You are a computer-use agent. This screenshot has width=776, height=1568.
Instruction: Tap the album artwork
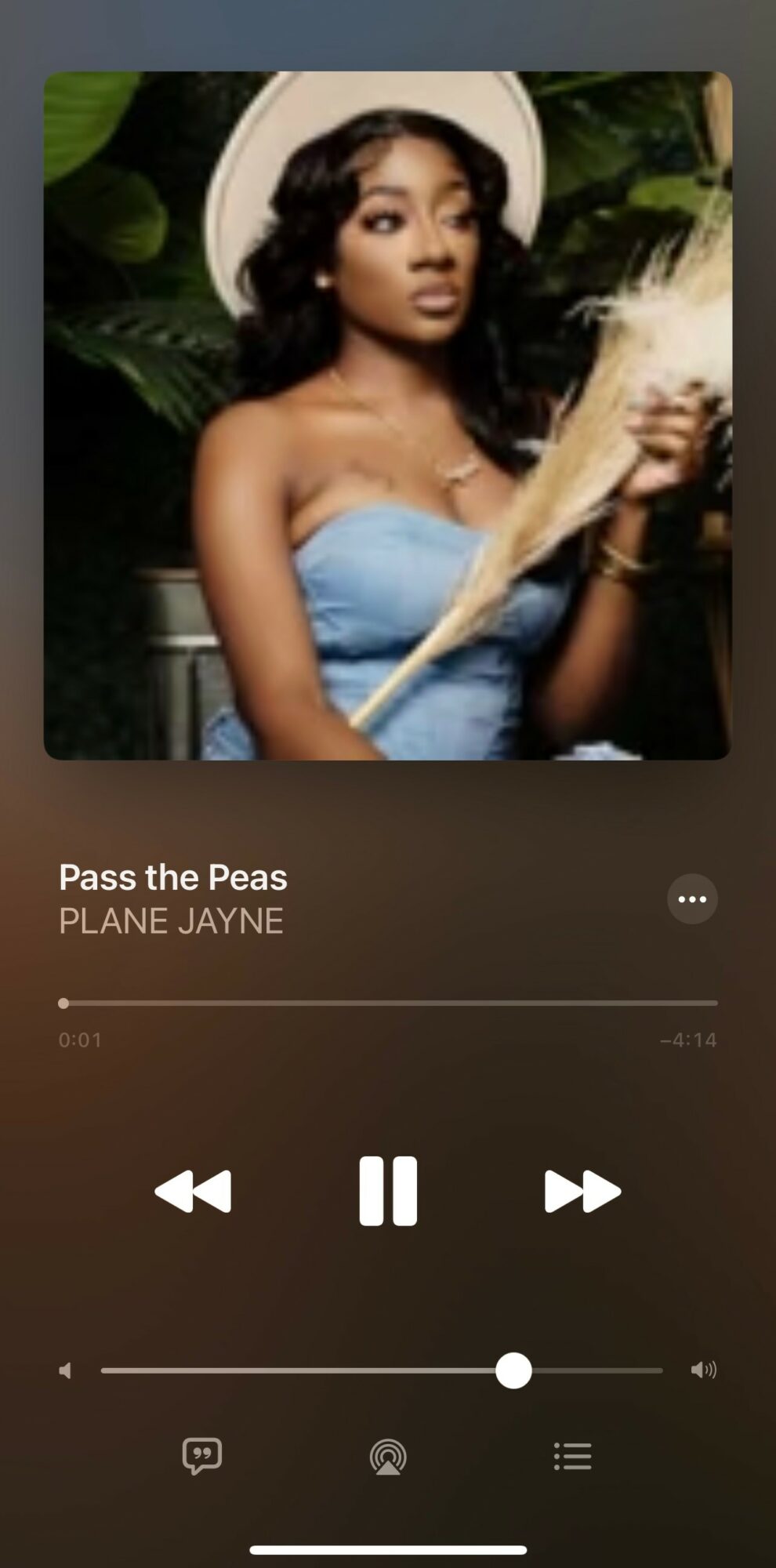pyautogui.click(x=388, y=416)
